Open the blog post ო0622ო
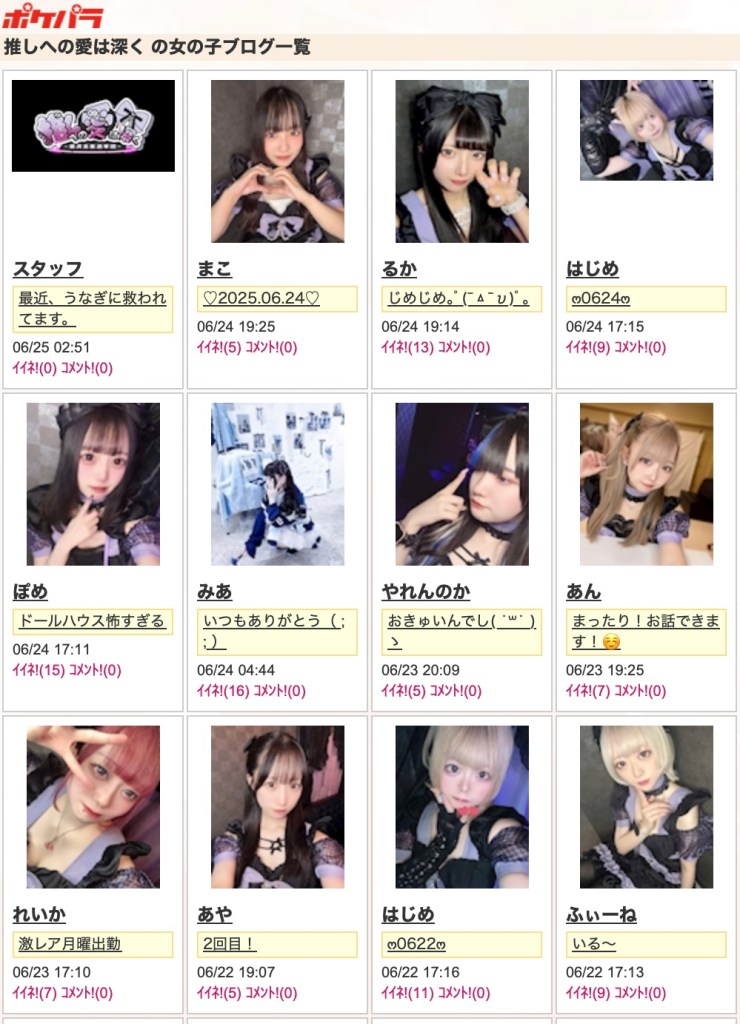Image resolution: width=740 pixels, height=1024 pixels. (415, 943)
